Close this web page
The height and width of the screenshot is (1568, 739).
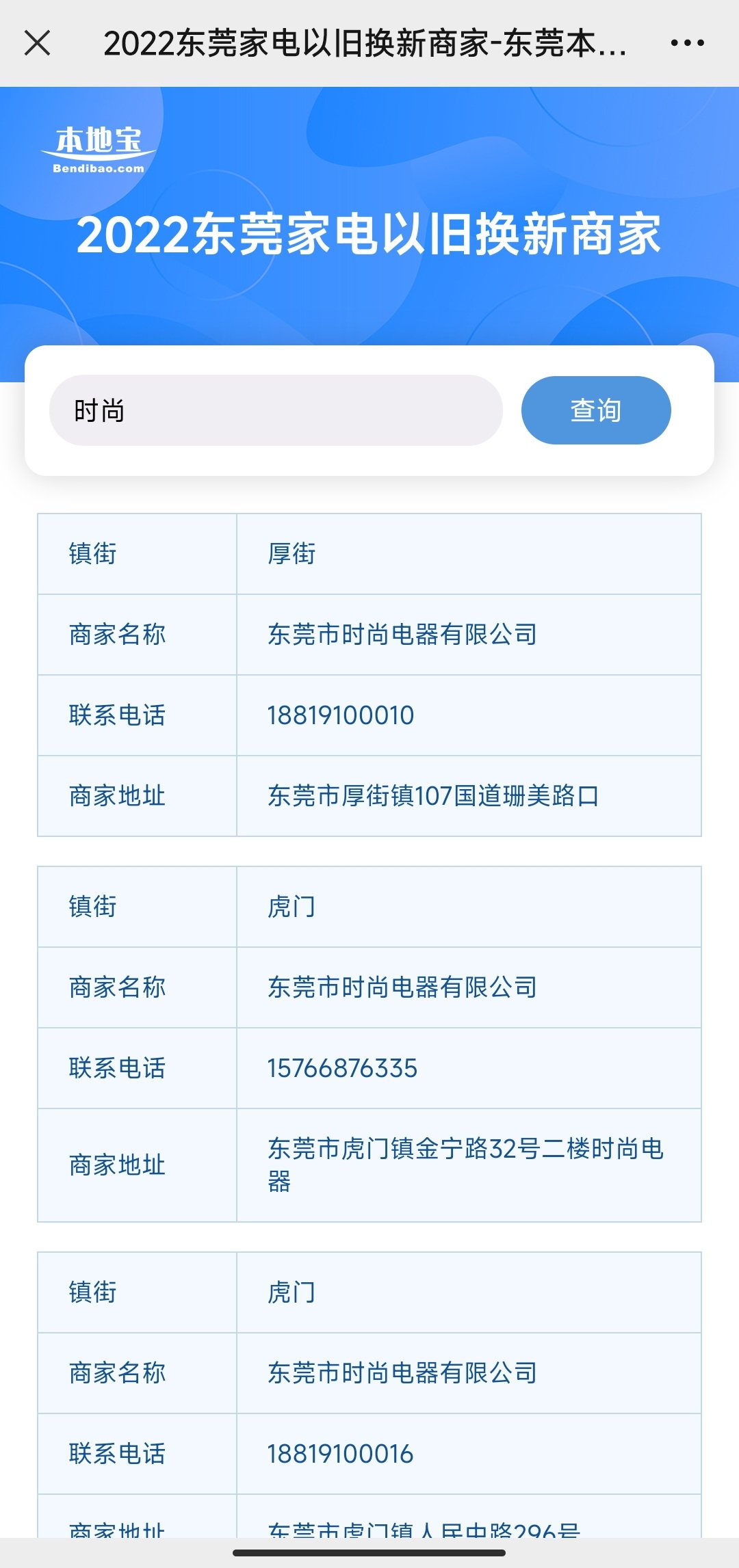38,43
